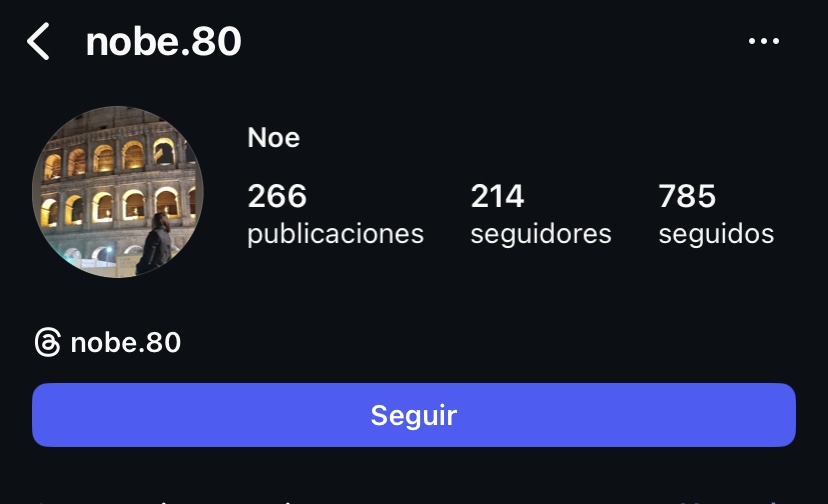The height and width of the screenshot is (504, 828).
Task: Open the list of 785 seguidos
Action: 715,214
